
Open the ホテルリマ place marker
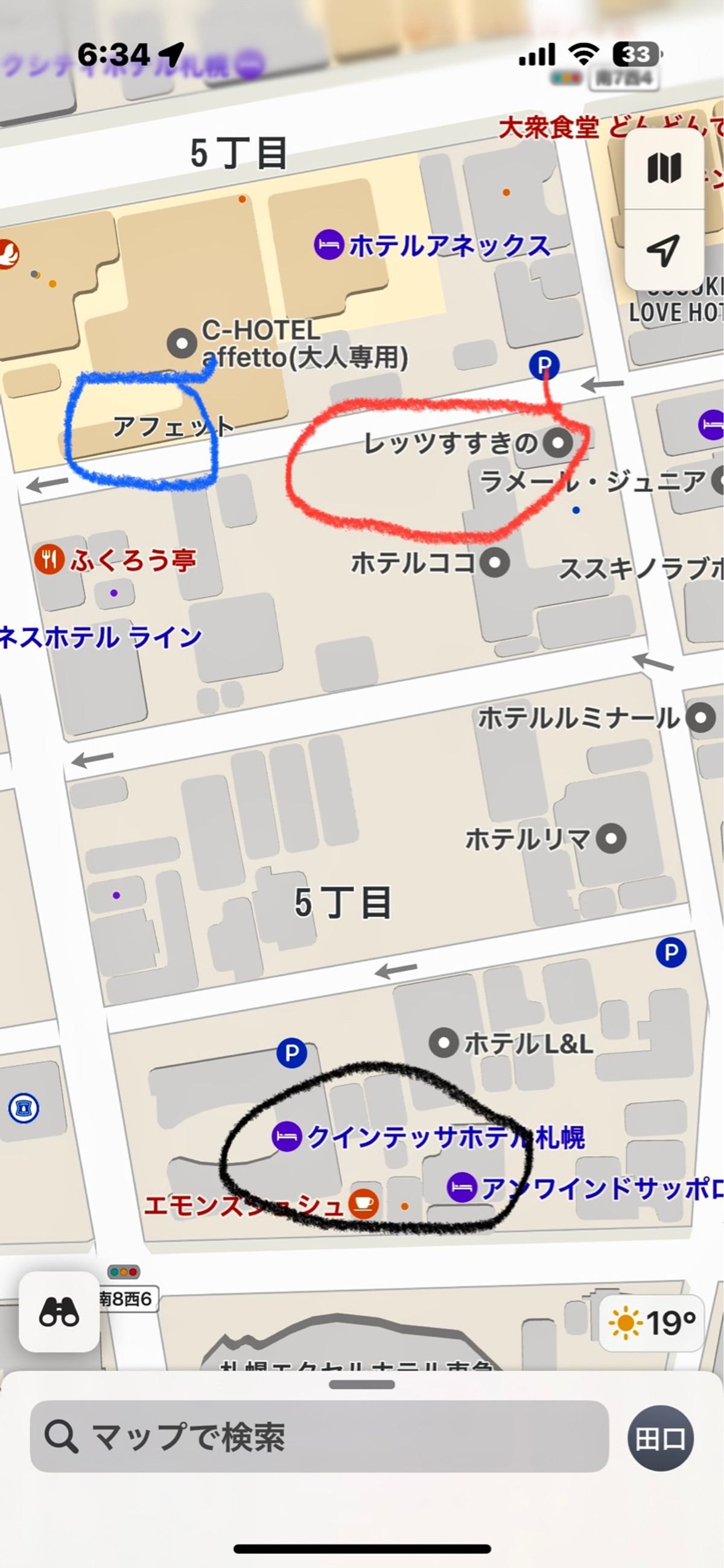(611, 839)
